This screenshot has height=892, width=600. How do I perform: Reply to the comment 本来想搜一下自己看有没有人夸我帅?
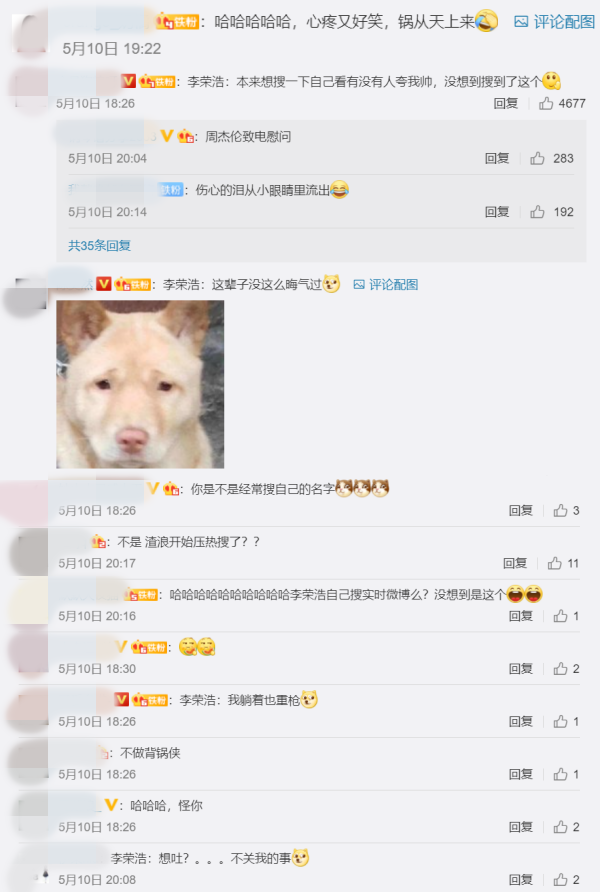tap(506, 103)
